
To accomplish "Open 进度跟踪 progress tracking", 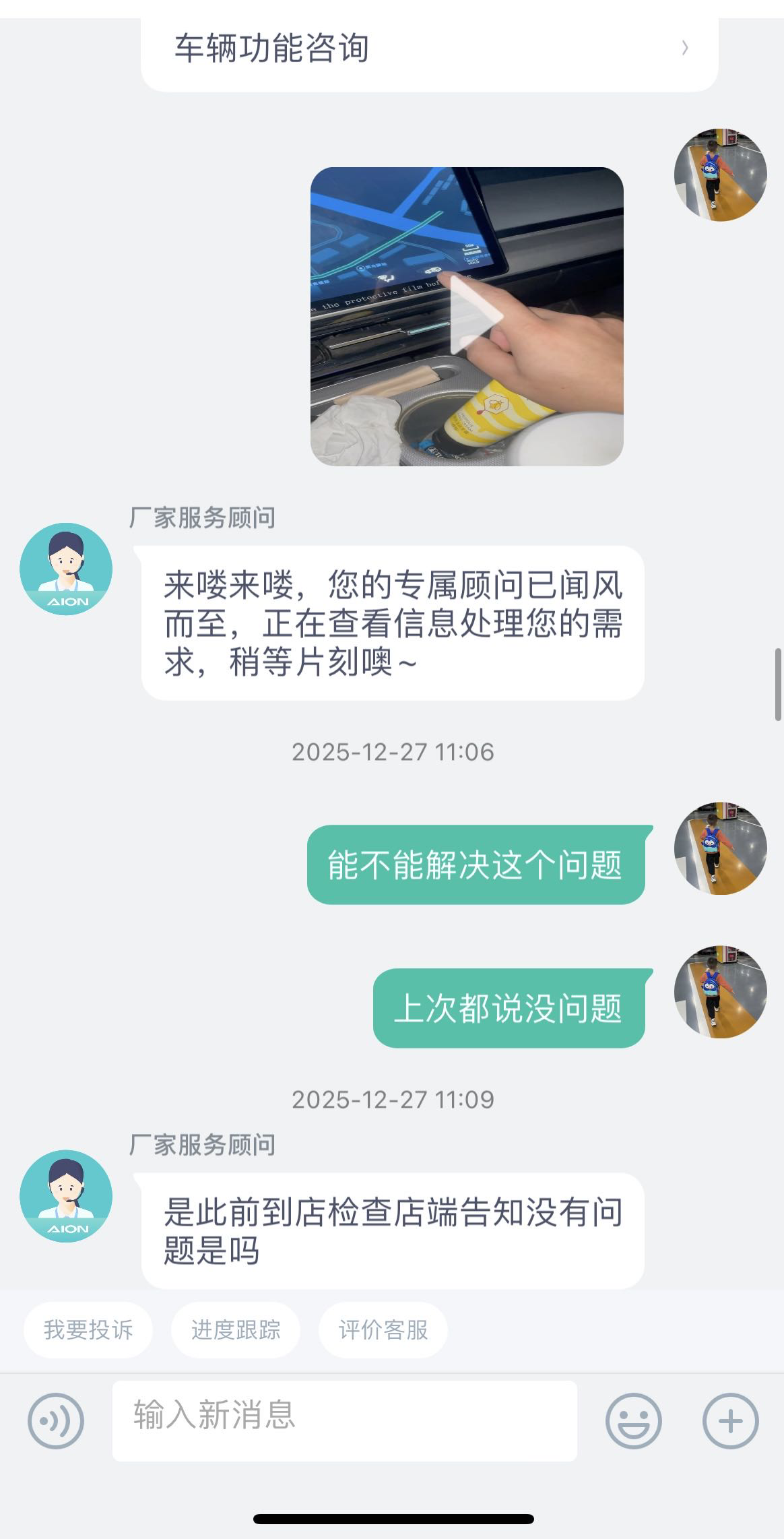I will tap(235, 1329).
